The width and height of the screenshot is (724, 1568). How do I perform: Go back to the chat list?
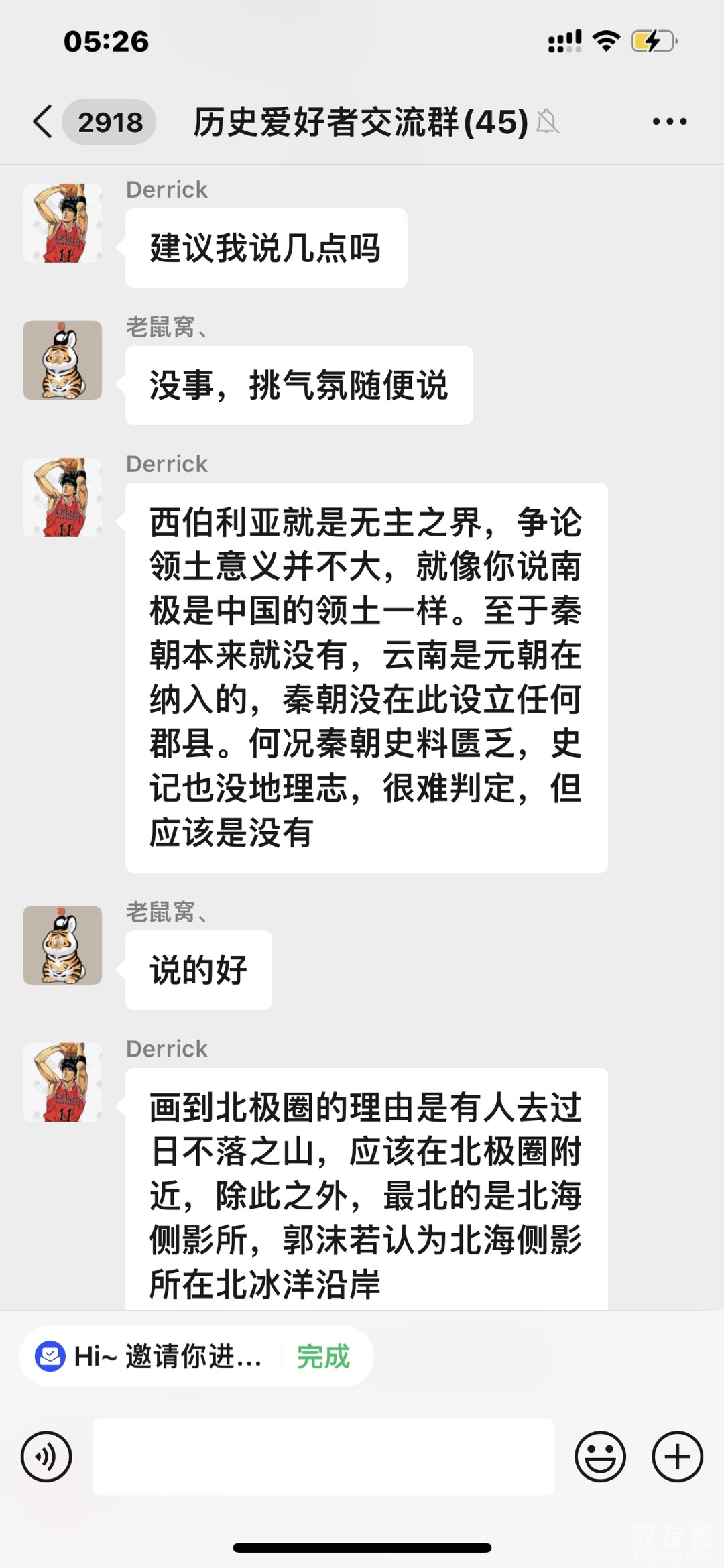tap(43, 122)
